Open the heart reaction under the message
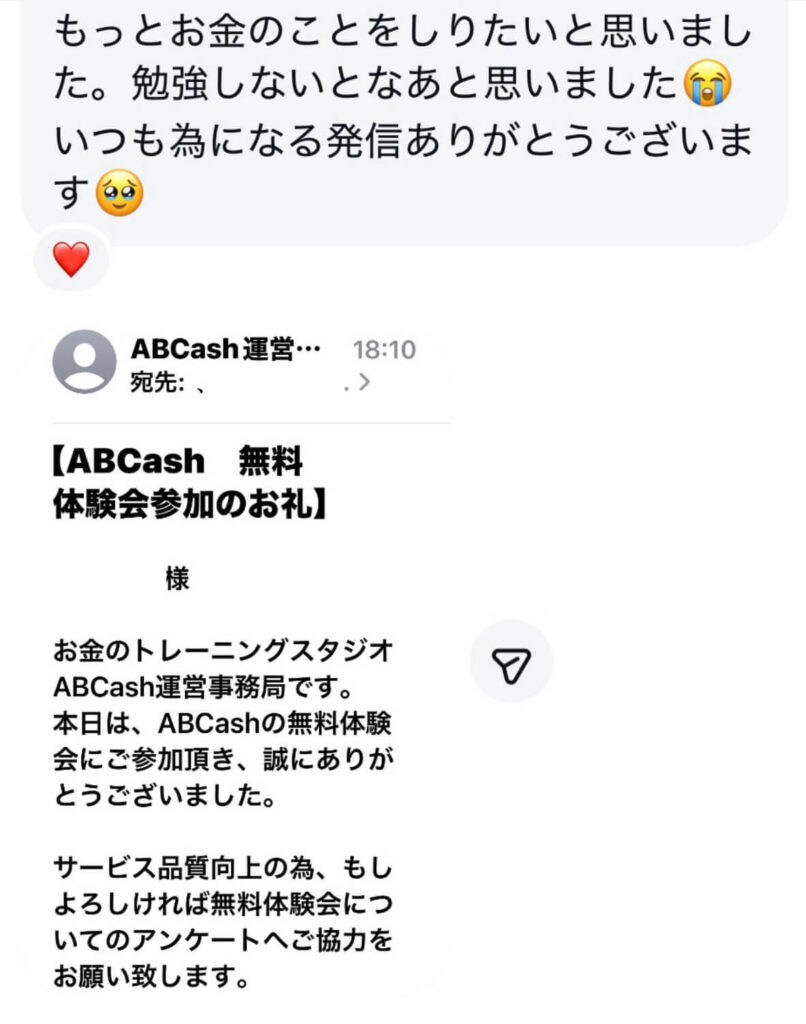Image resolution: width=806 pixels, height=1024 pixels. click(x=70, y=261)
